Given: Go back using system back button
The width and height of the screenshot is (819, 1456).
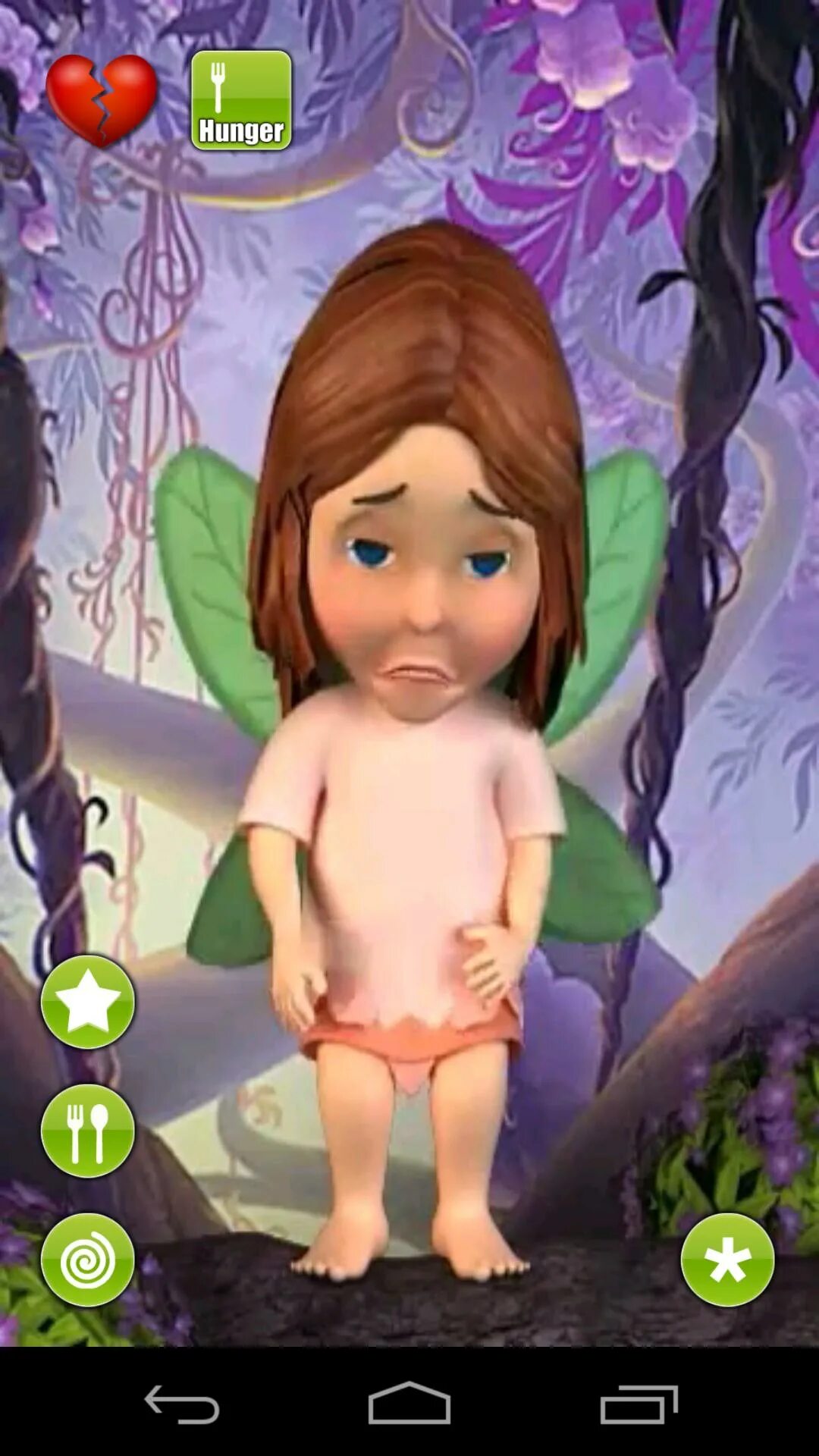Looking at the screenshot, I should click(x=182, y=1404).
